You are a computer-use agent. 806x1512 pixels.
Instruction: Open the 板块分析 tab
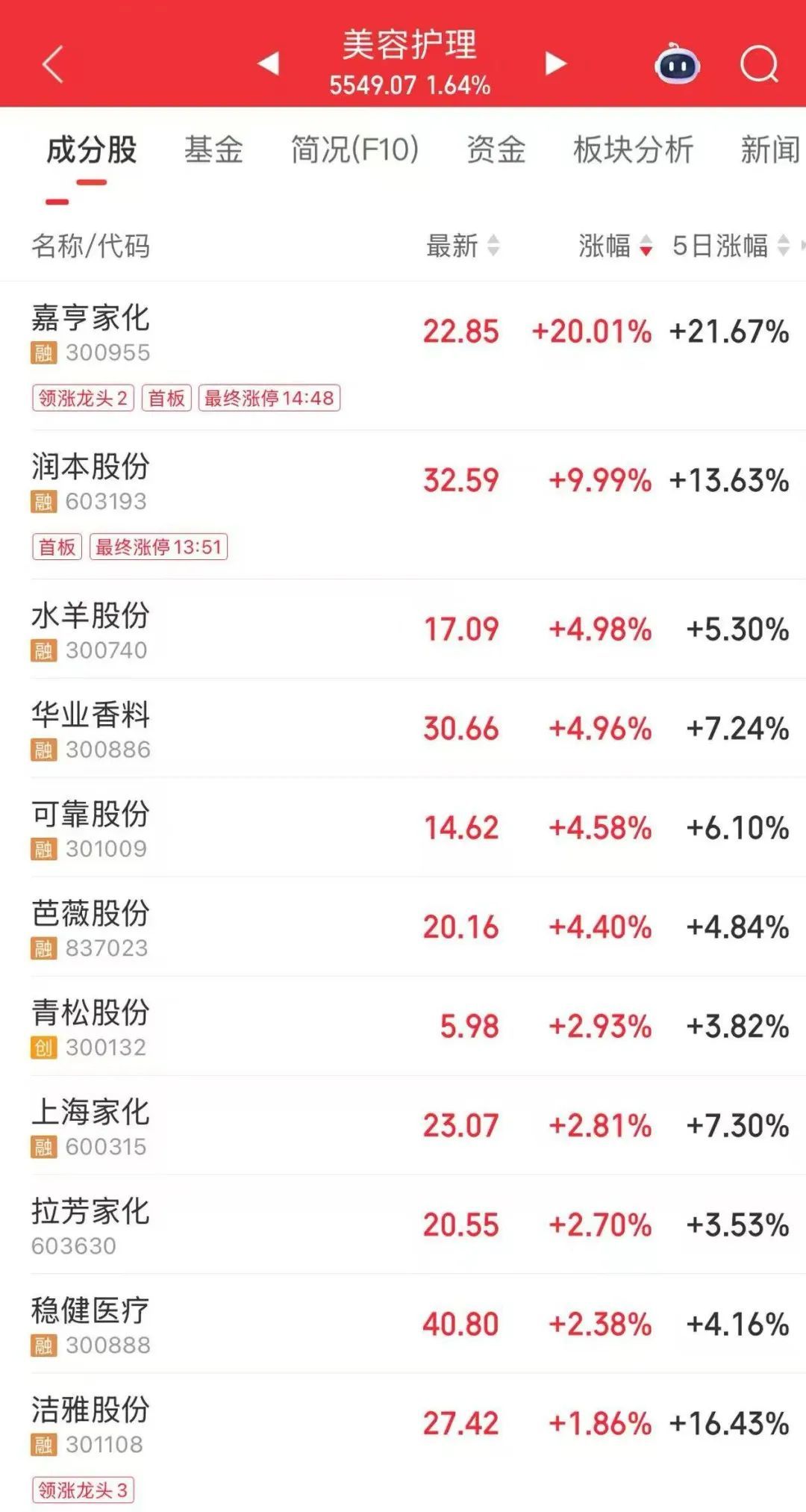(633, 149)
